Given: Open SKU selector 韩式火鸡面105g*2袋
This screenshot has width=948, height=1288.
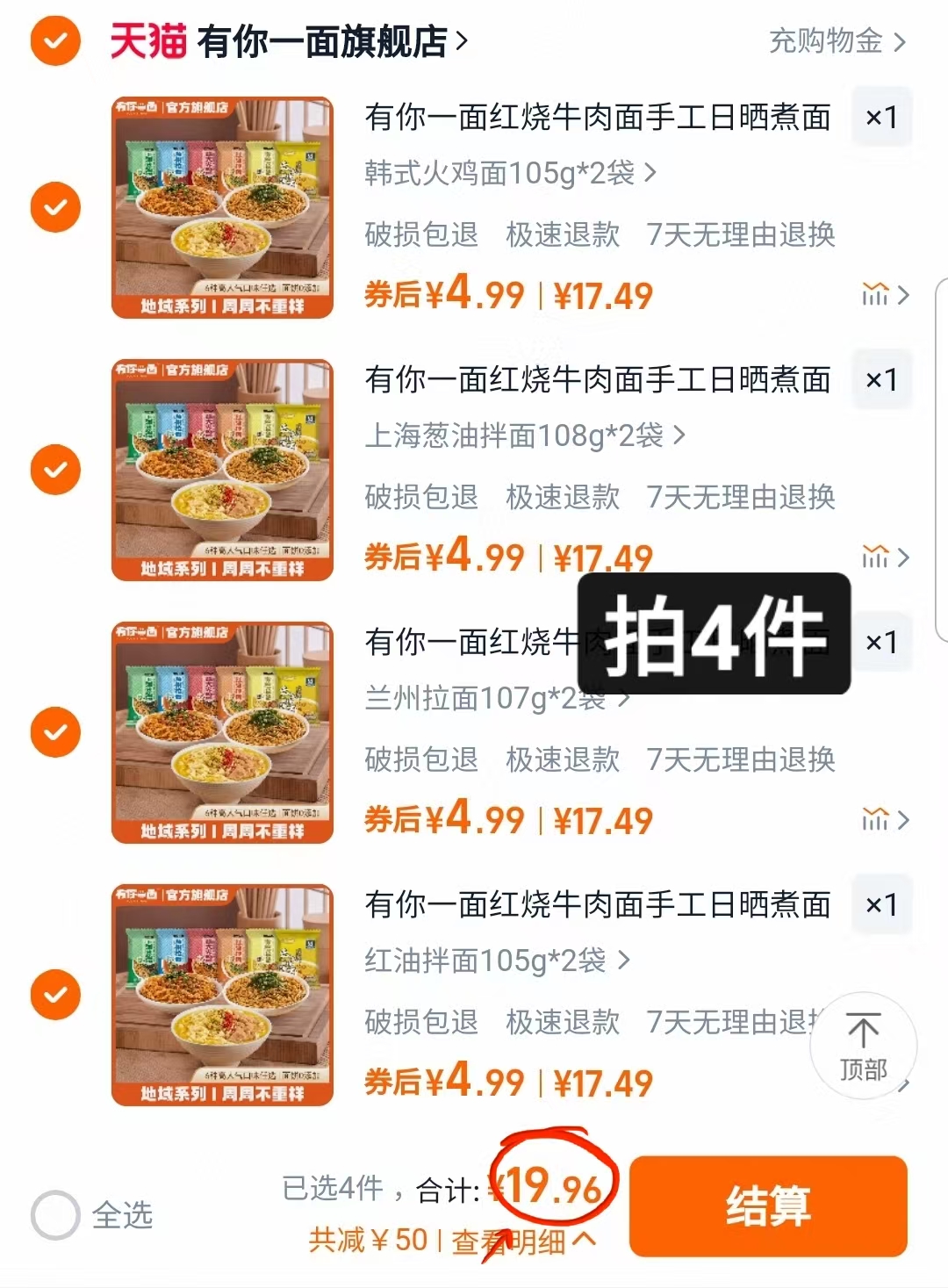Looking at the screenshot, I should 506,173.
